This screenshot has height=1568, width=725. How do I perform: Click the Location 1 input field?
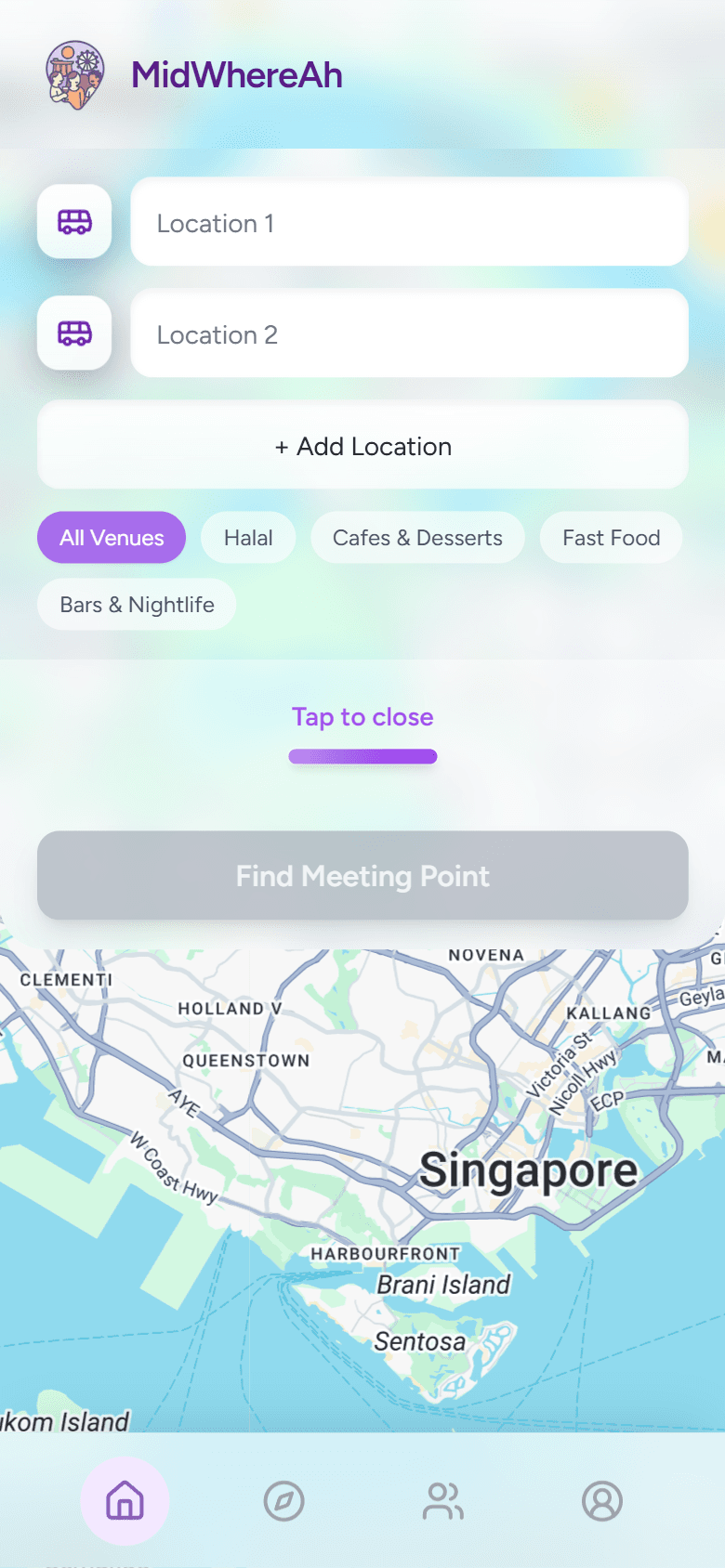(x=409, y=223)
